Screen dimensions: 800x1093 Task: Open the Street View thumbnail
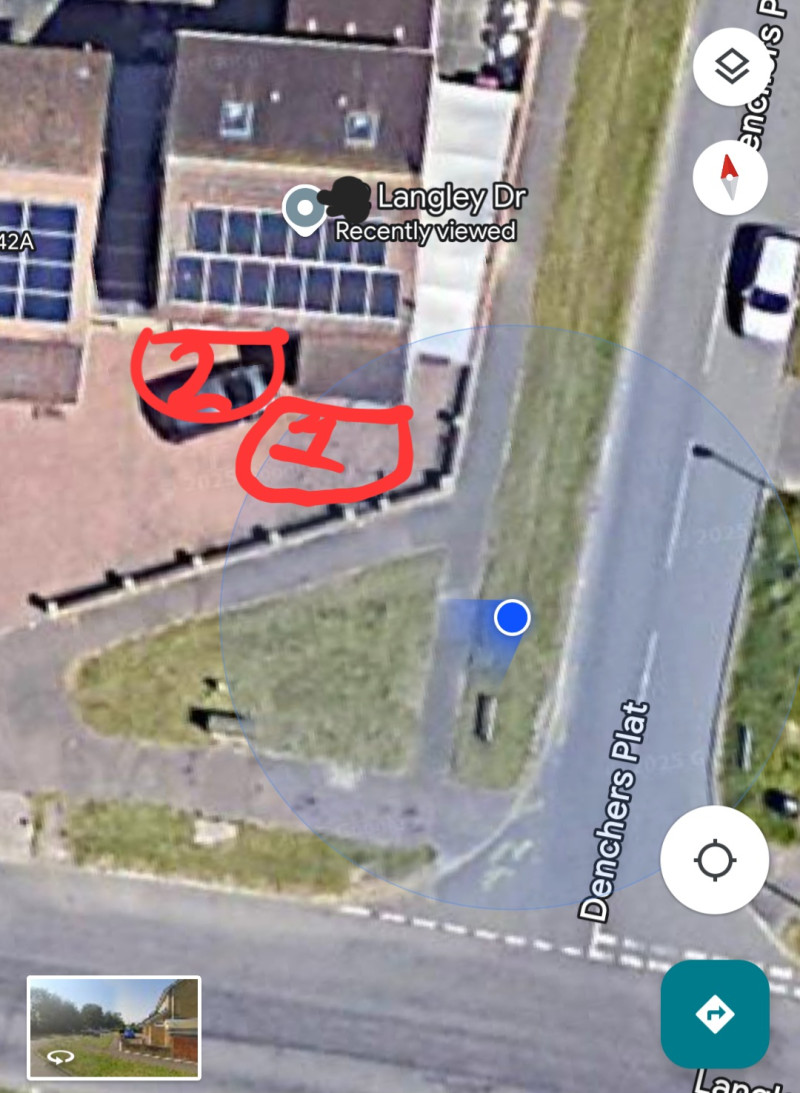click(114, 1027)
